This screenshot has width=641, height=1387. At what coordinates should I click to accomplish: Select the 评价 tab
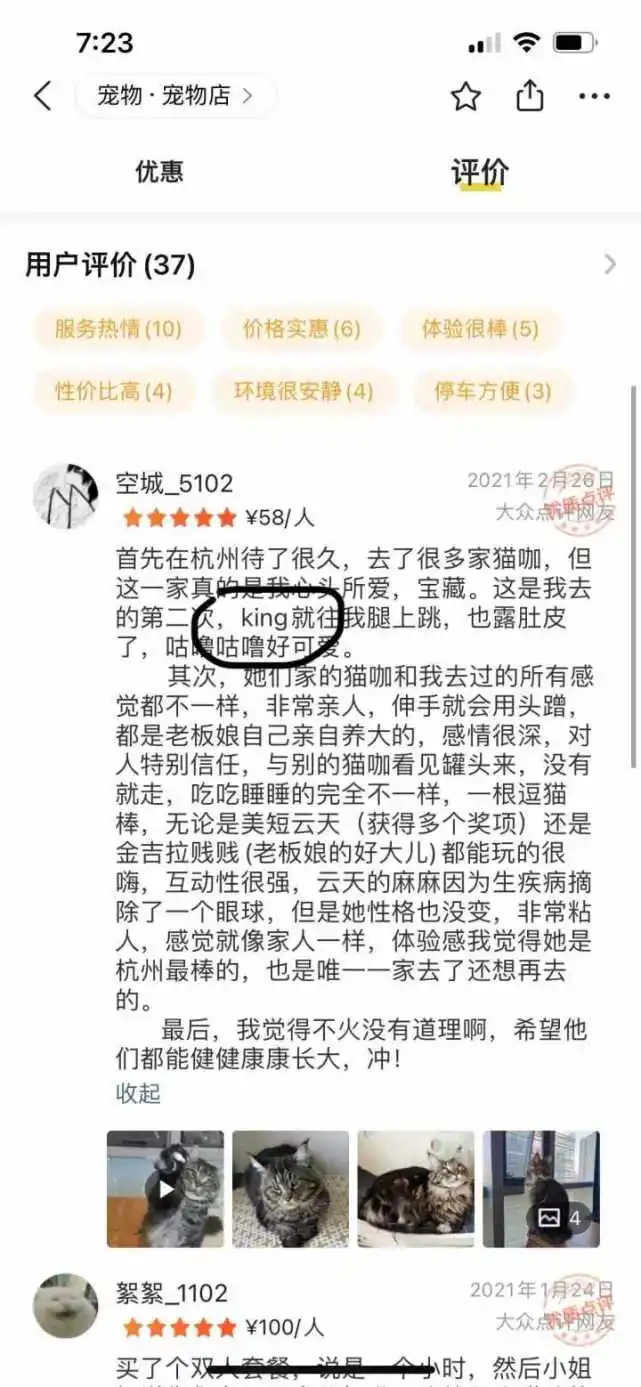pos(479,172)
